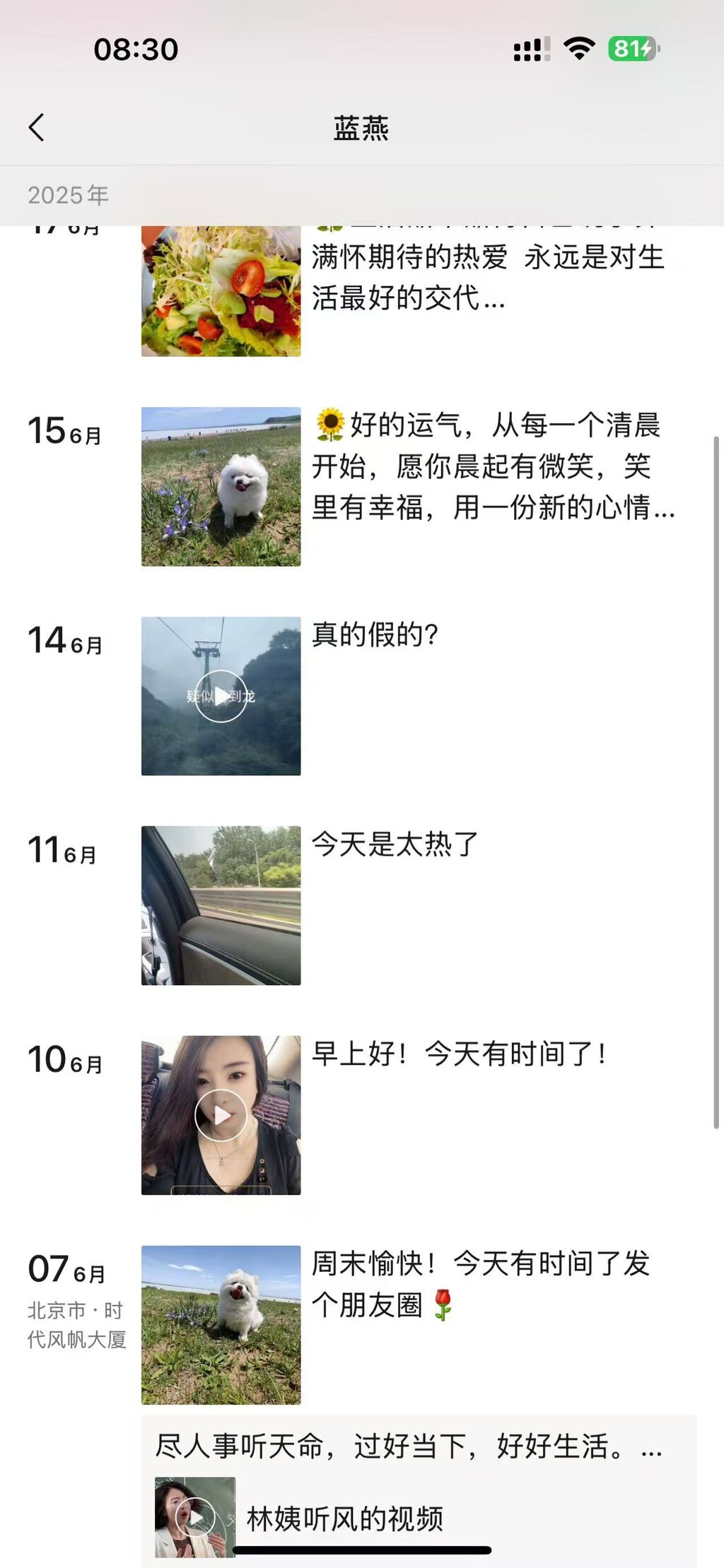Image resolution: width=724 pixels, height=1568 pixels.
Task: Open the June 07 dog photo post
Action: tap(221, 1324)
